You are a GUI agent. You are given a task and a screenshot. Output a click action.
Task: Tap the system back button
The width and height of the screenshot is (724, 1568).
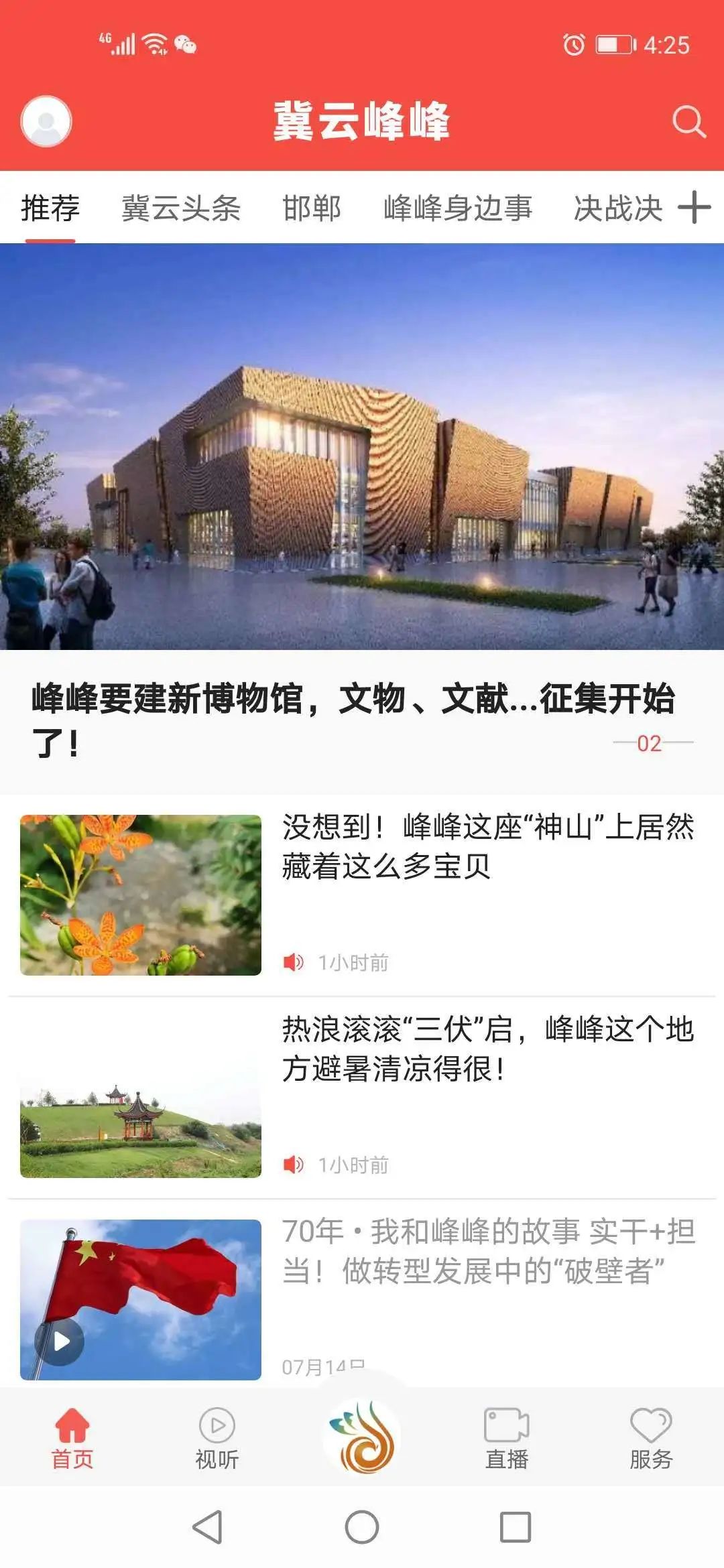208,1528
